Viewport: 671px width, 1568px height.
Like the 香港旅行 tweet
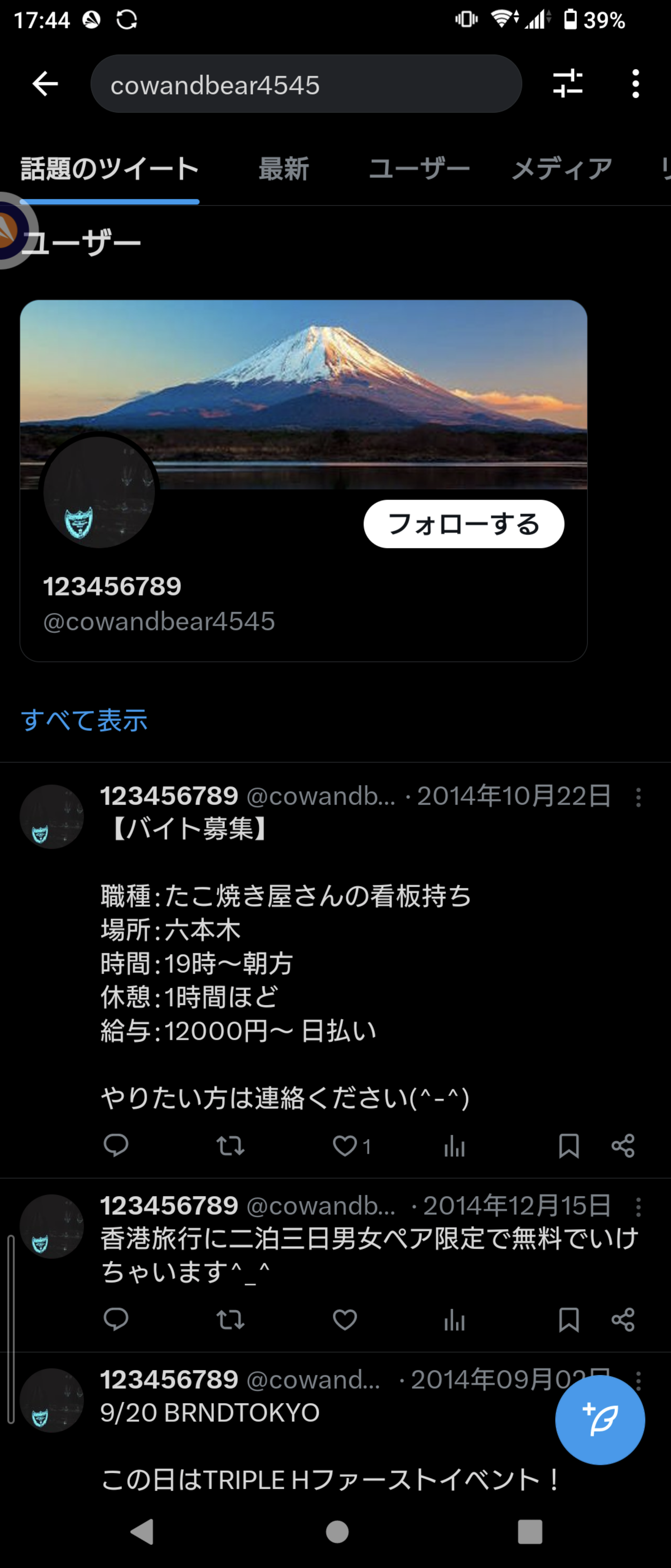[x=345, y=1320]
